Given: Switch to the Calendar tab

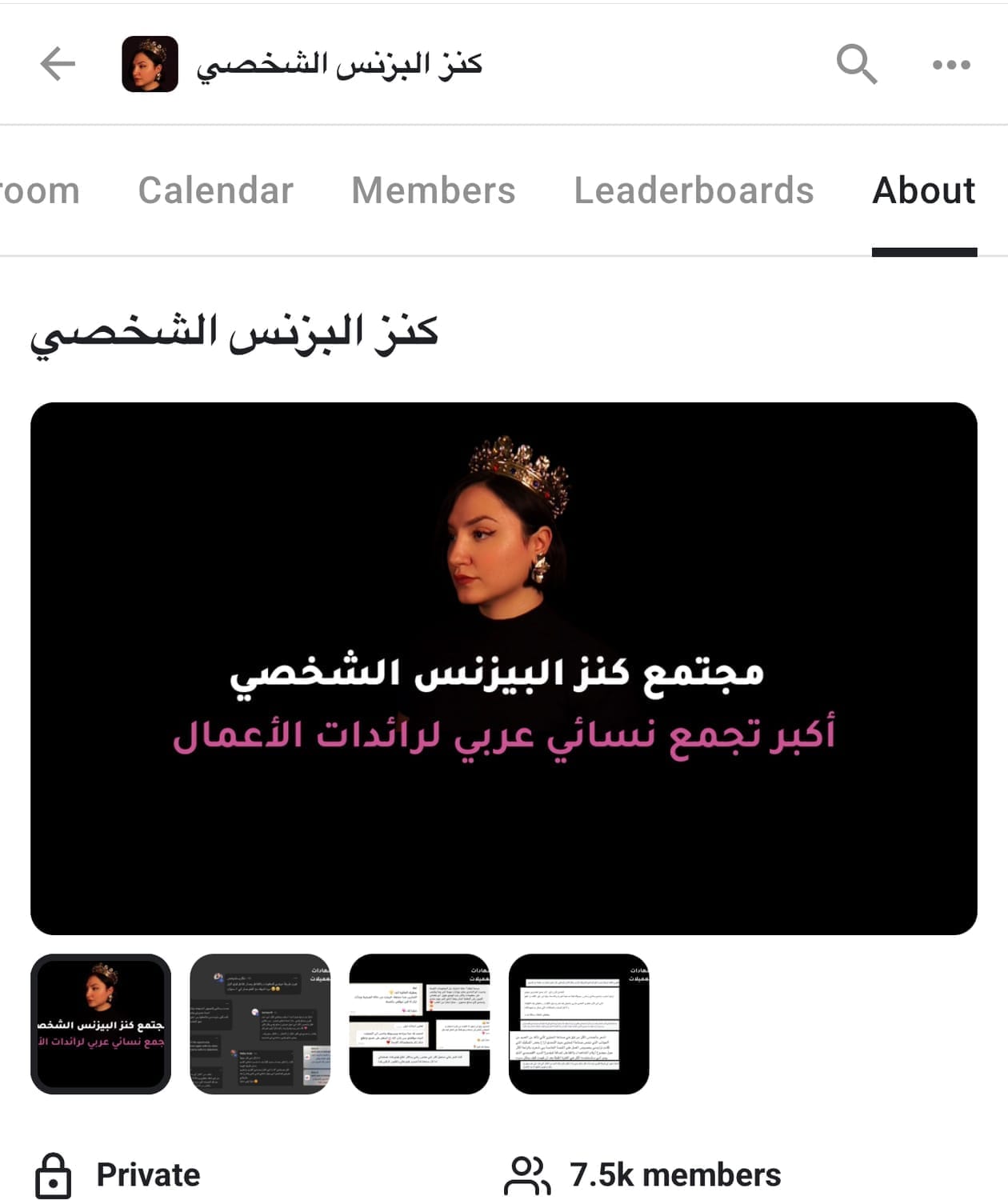Looking at the screenshot, I should [215, 190].
